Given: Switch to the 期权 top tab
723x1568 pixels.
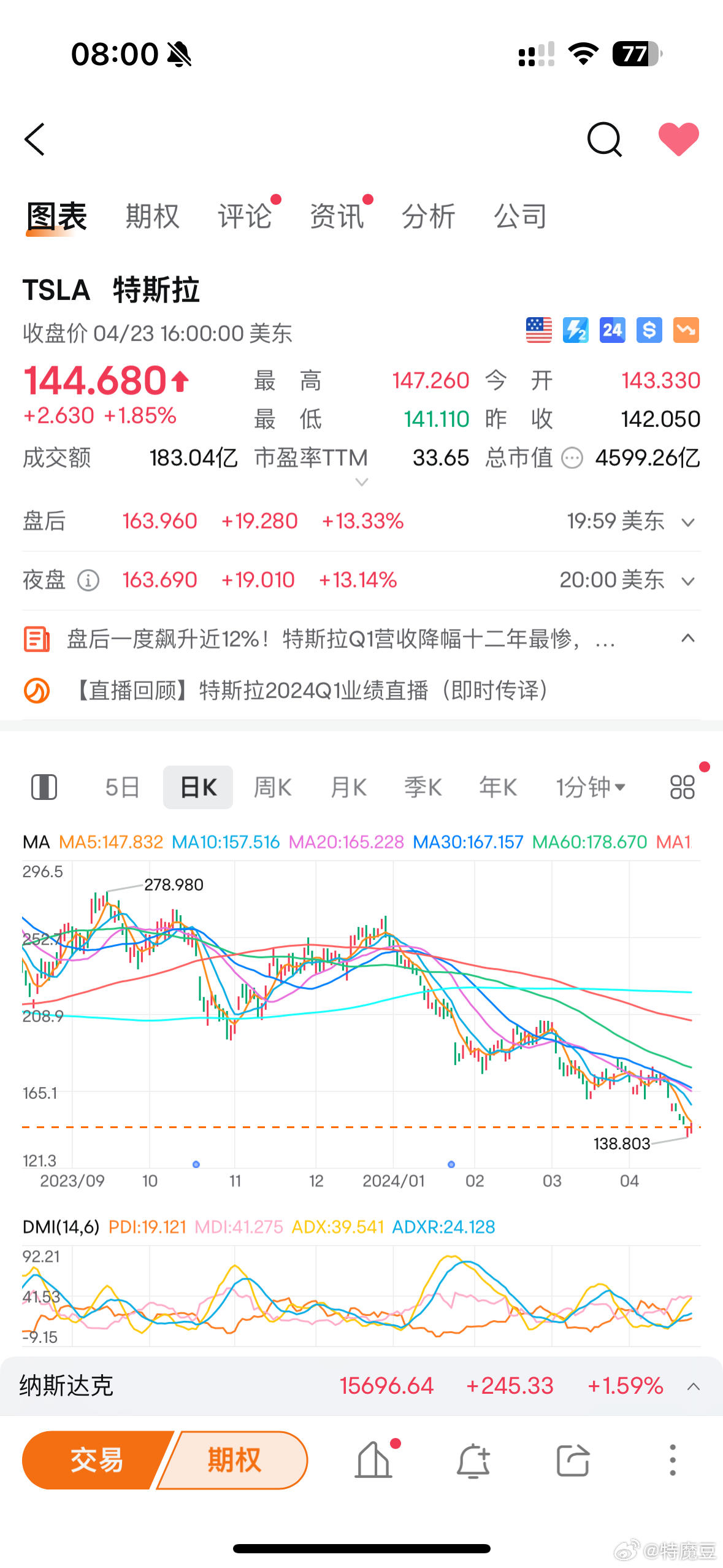Looking at the screenshot, I should tap(153, 217).
